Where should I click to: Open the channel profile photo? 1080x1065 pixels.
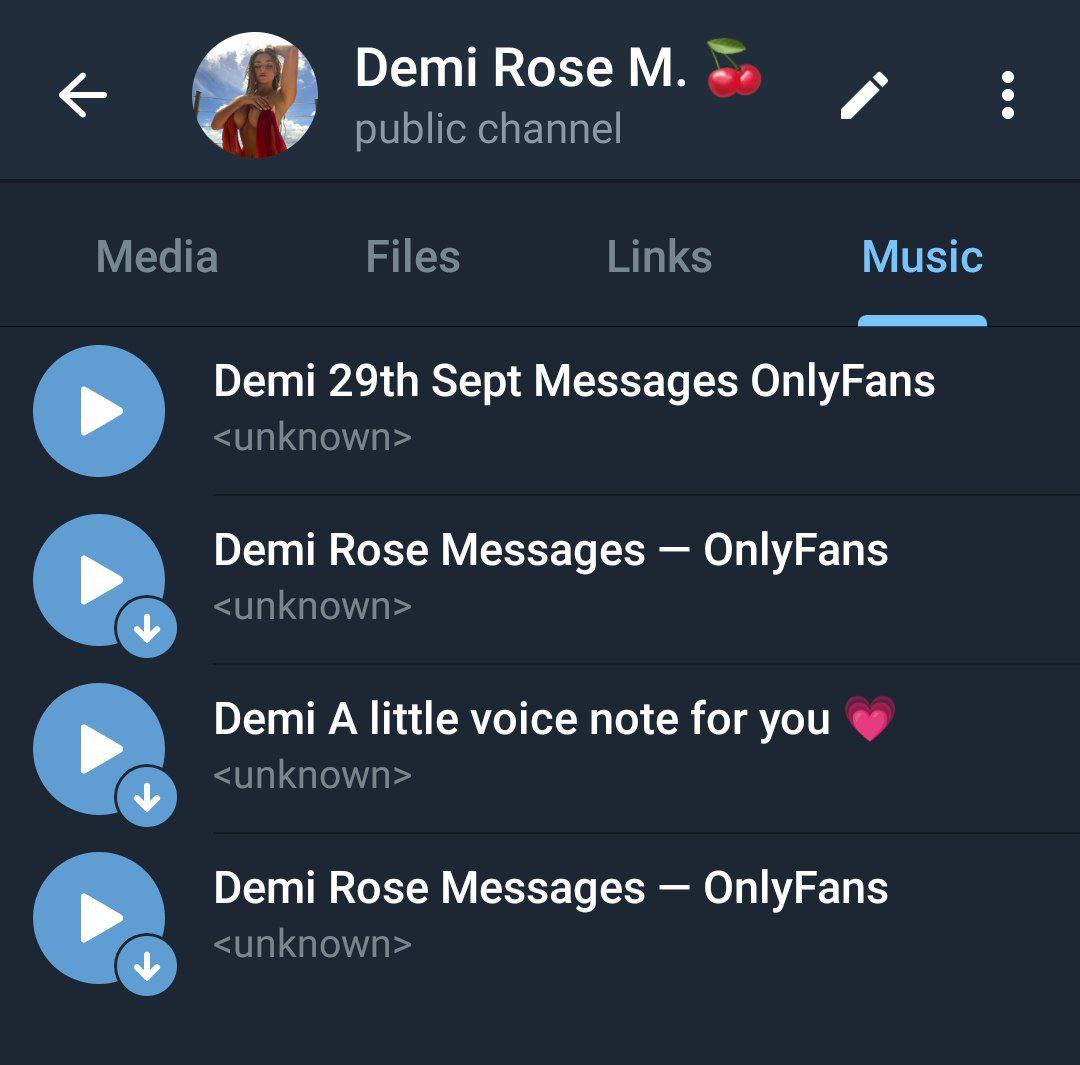click(x=255, y=96)
